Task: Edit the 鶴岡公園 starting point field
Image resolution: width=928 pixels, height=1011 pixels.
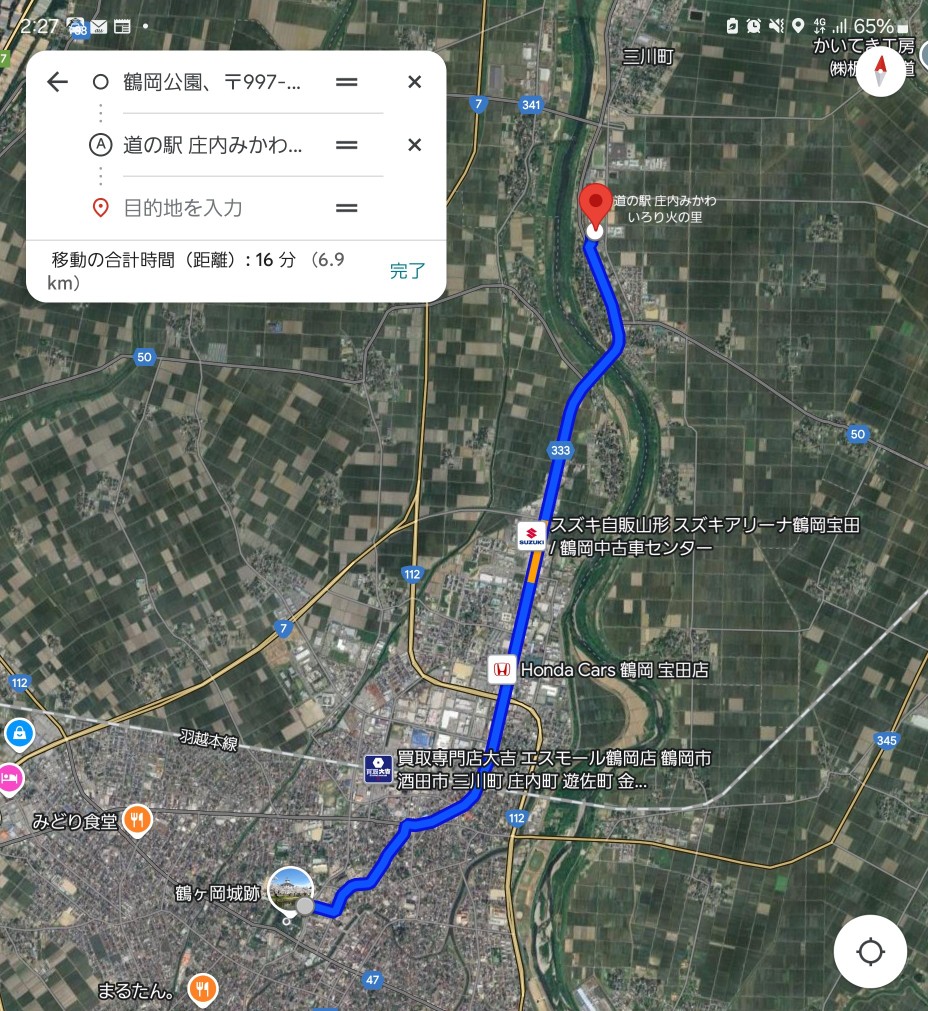Action: tap(212, 82)
